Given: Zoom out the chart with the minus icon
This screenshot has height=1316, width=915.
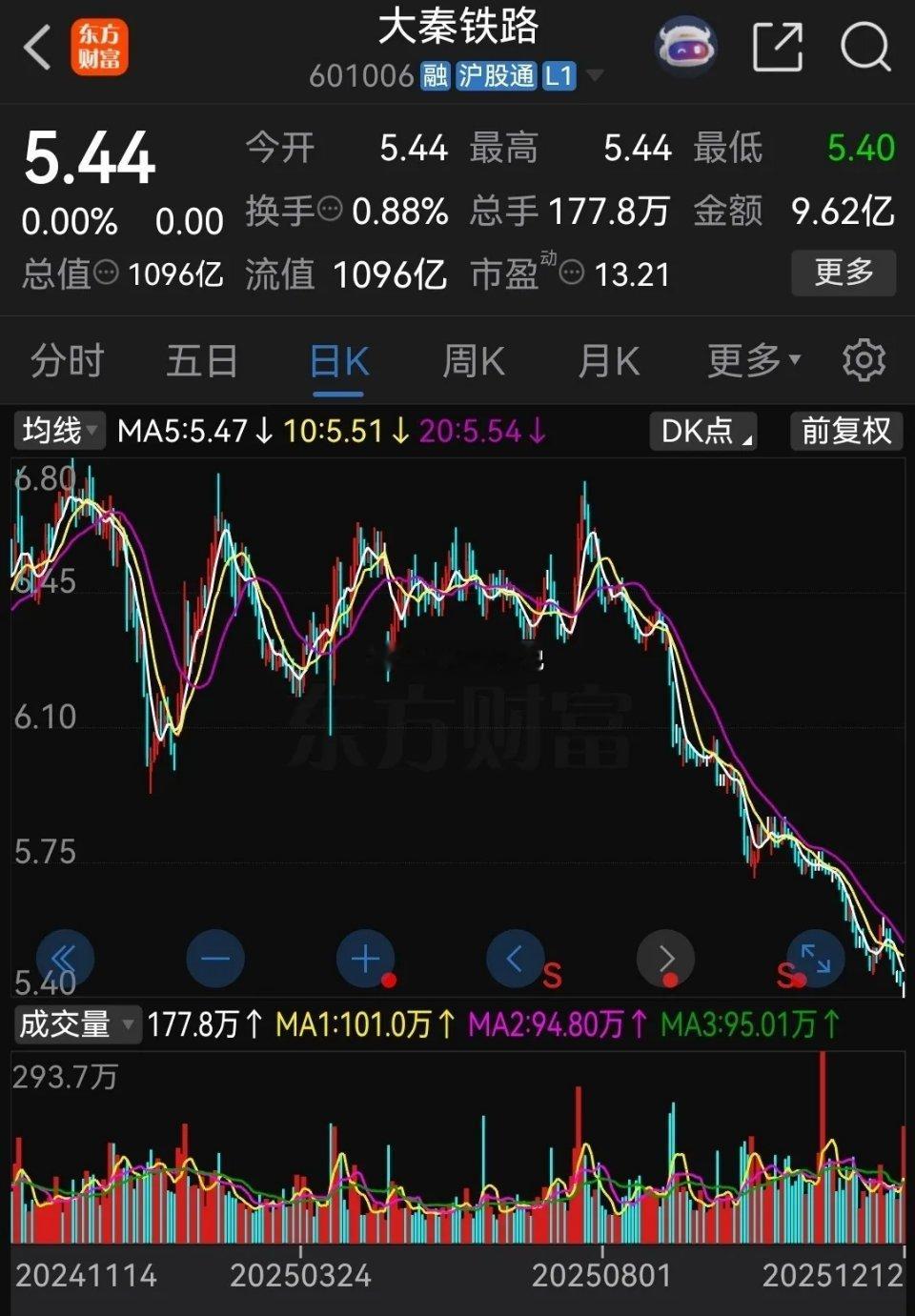Looking at the screenshot, I should (x=214, y=960).
